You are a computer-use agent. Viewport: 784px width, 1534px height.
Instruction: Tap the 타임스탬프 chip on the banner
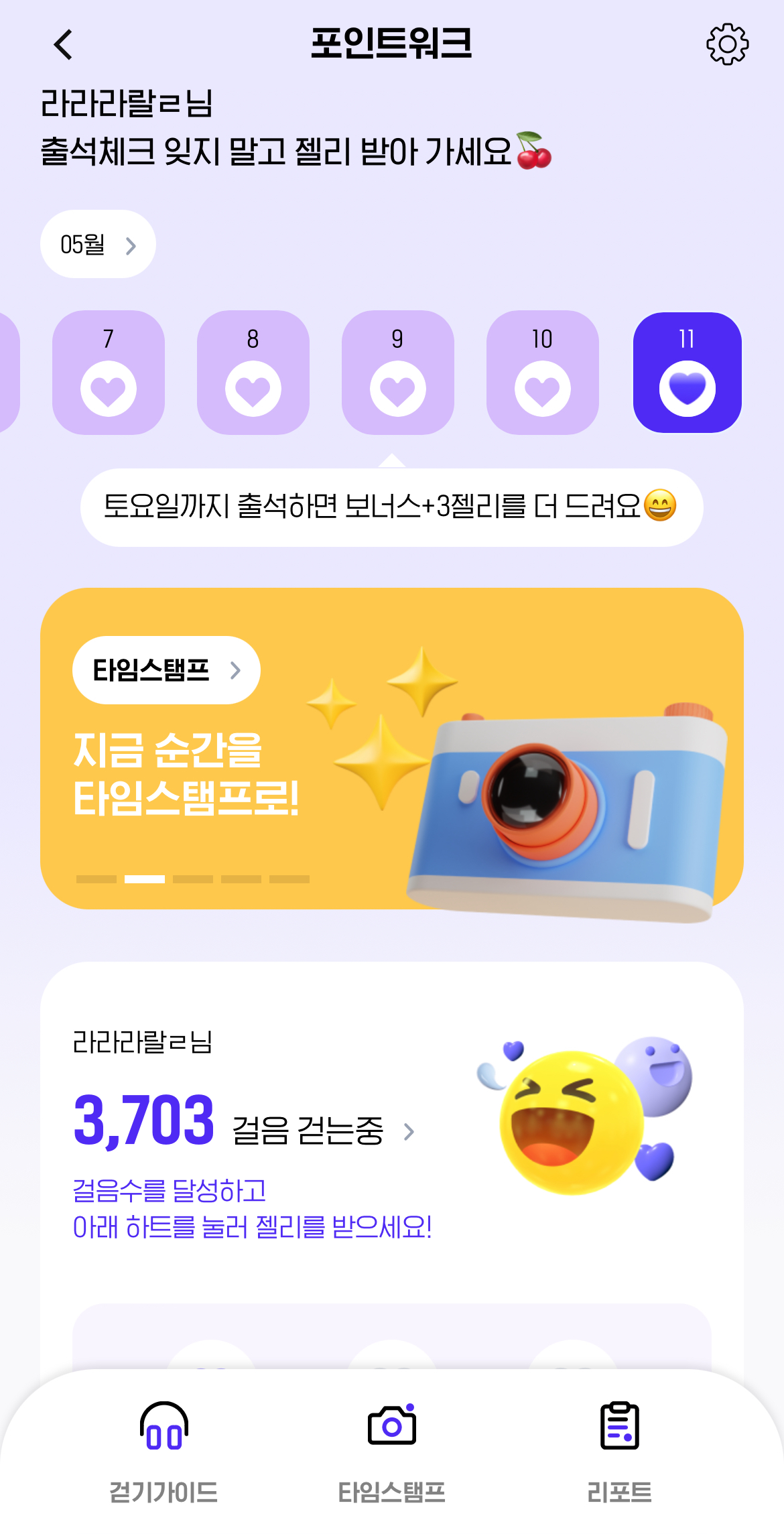(166, 670)
